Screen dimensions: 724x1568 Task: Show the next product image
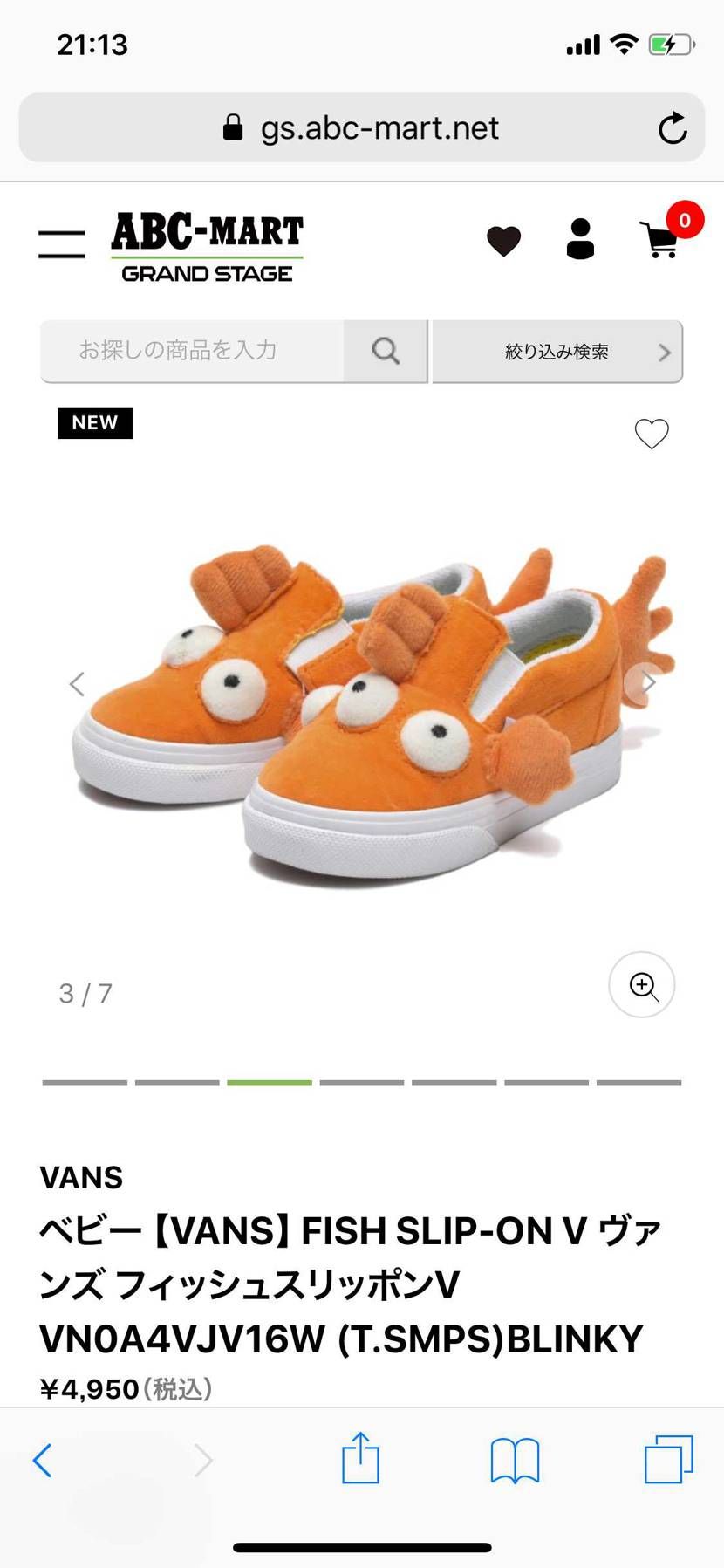pyautogui.click(x=647, y=683)
